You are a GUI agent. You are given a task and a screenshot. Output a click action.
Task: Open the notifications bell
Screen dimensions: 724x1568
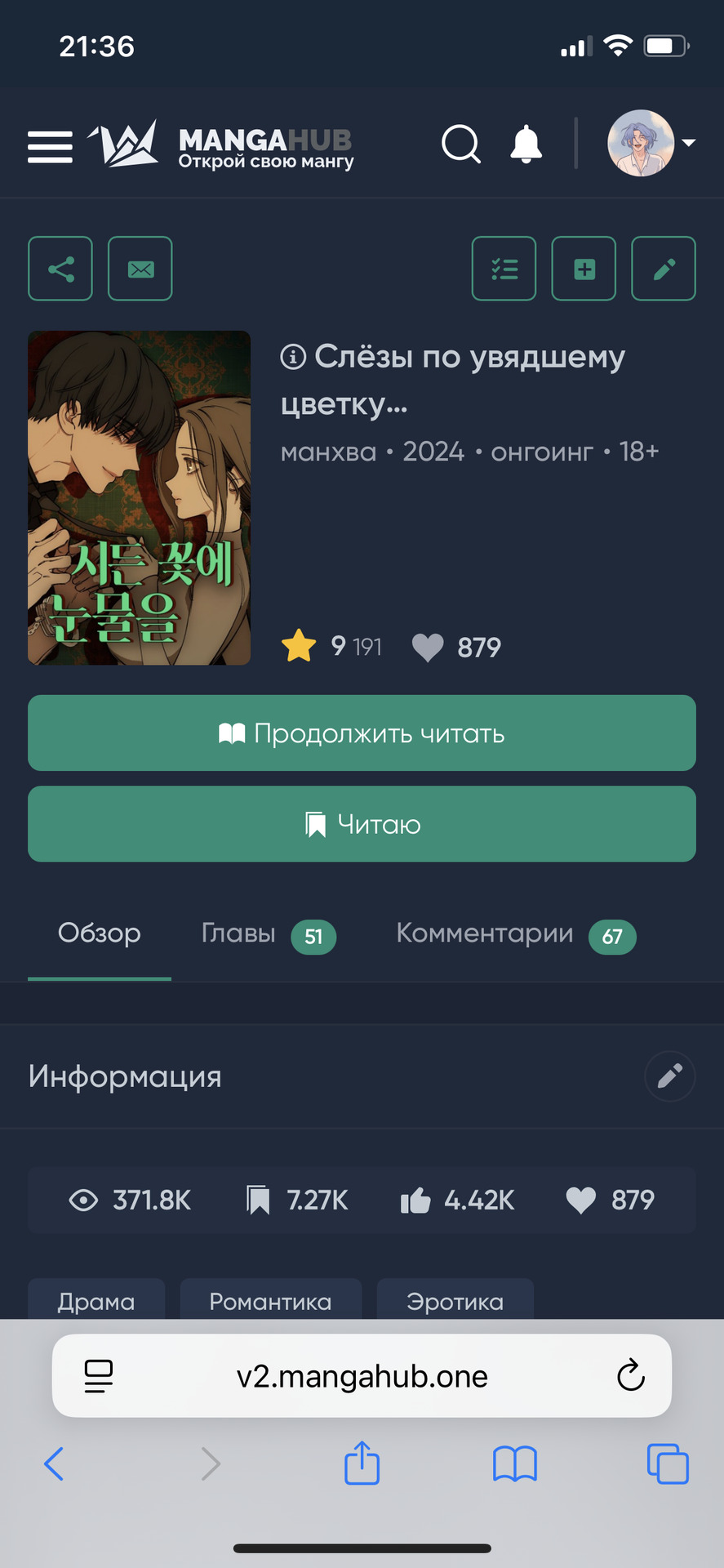[526, 145]
